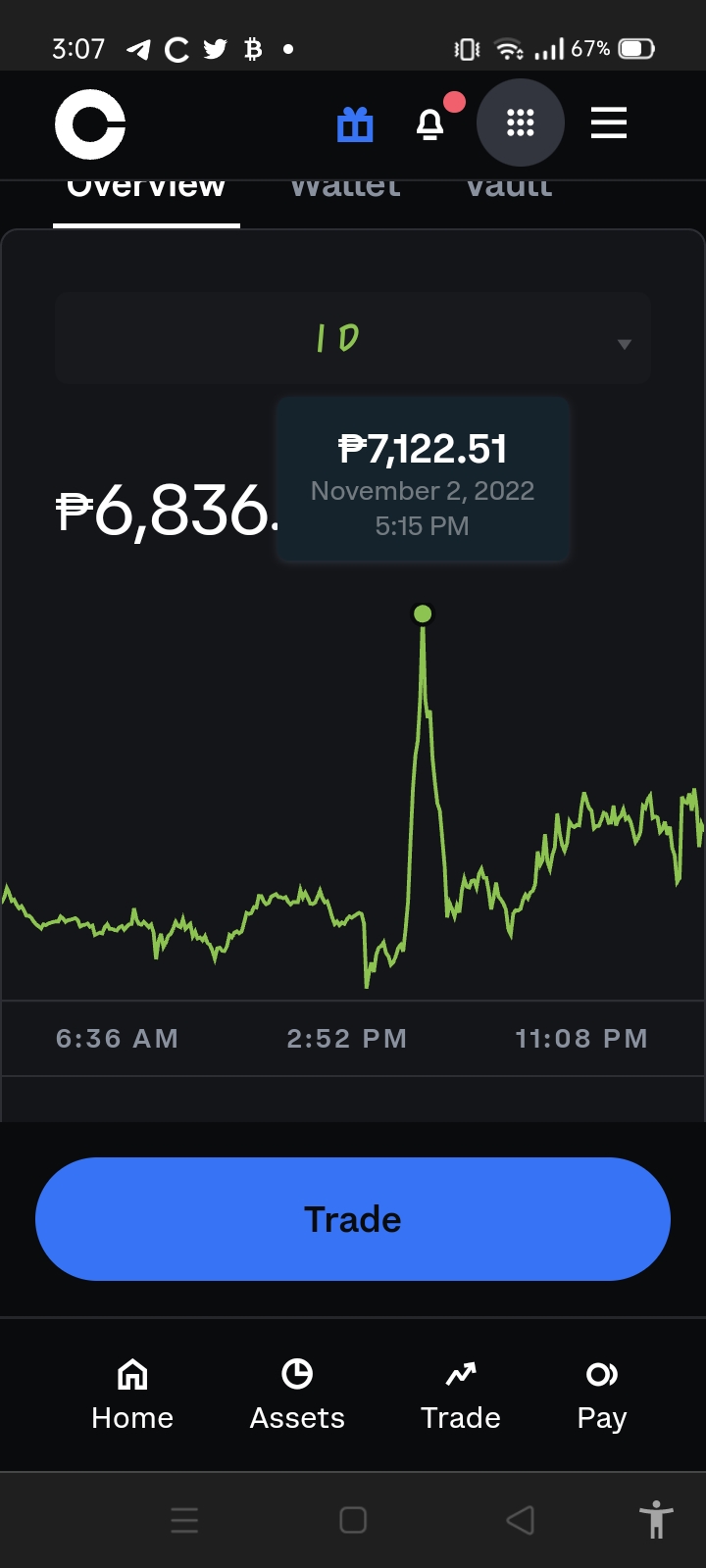Switch to the Overview tab

[146, 191]
